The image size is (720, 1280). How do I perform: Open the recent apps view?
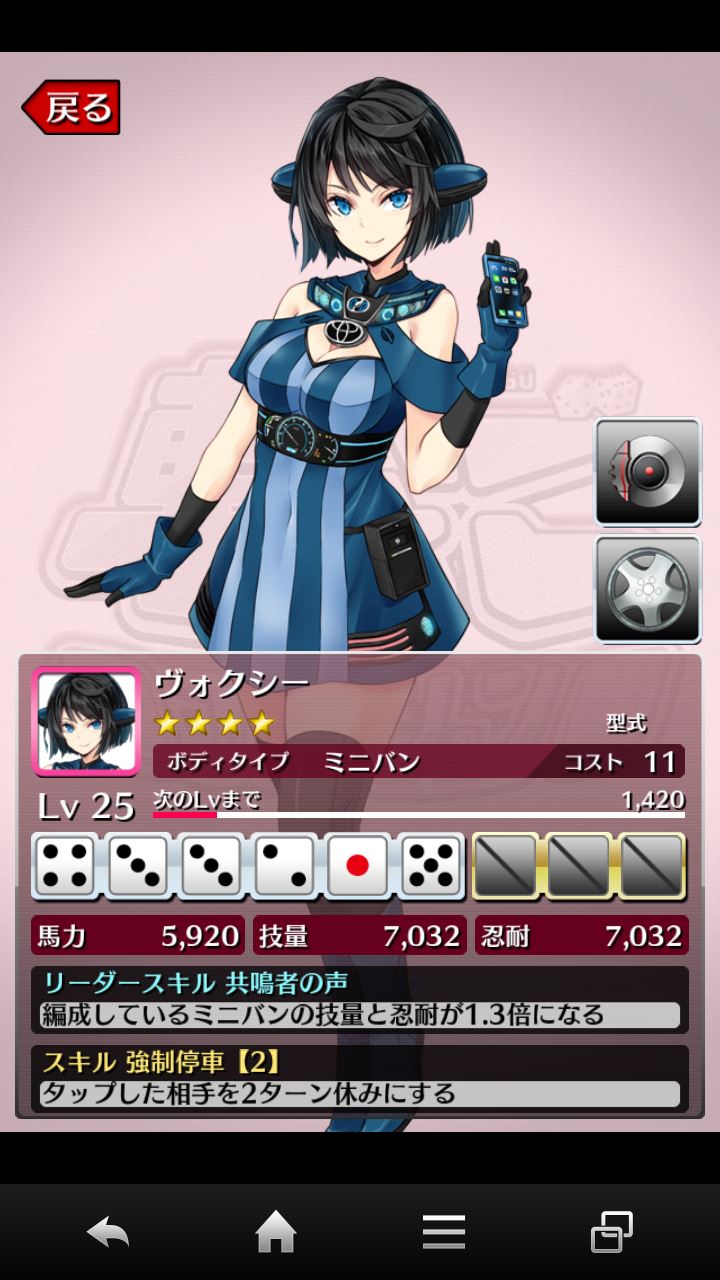pos(612,1232)
